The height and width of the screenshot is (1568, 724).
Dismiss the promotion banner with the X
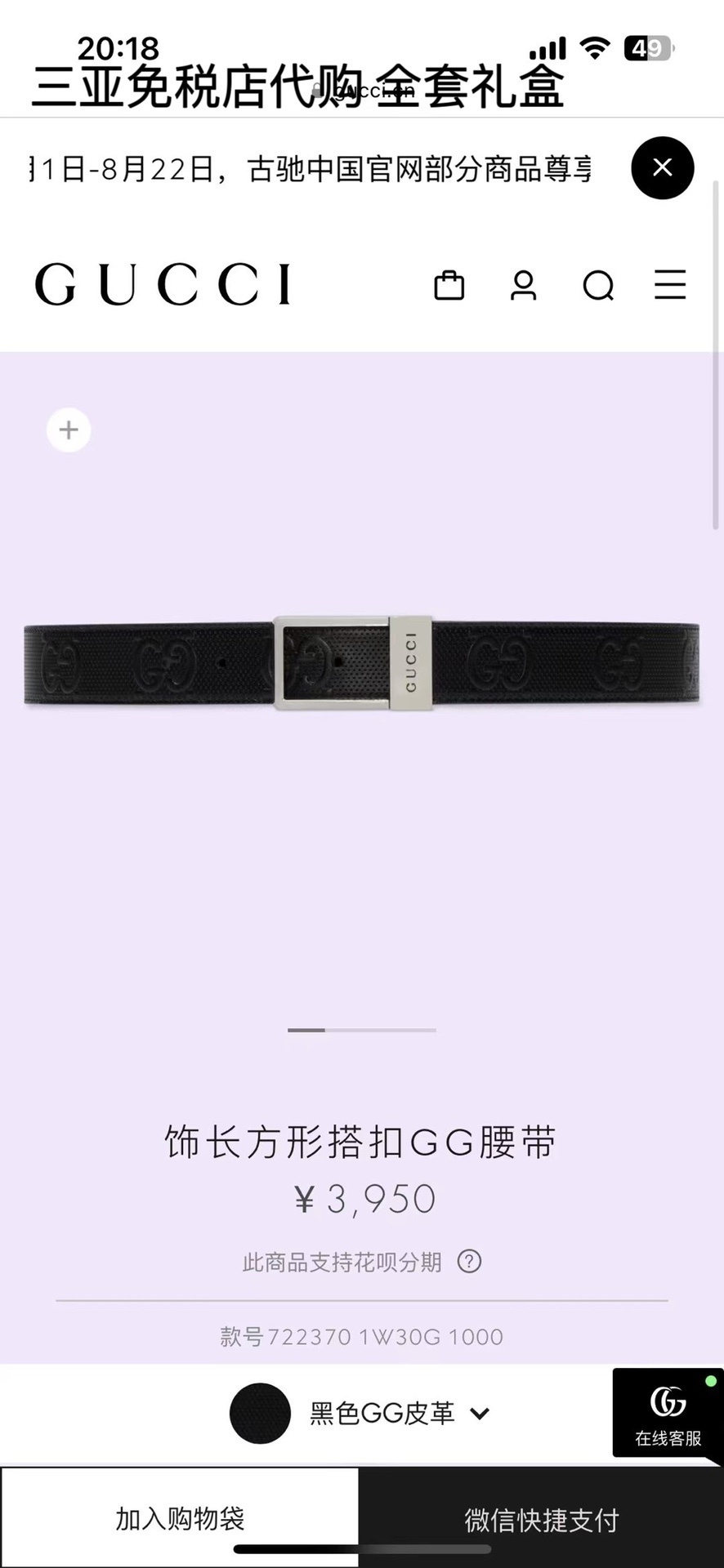(x=662, y=168)
